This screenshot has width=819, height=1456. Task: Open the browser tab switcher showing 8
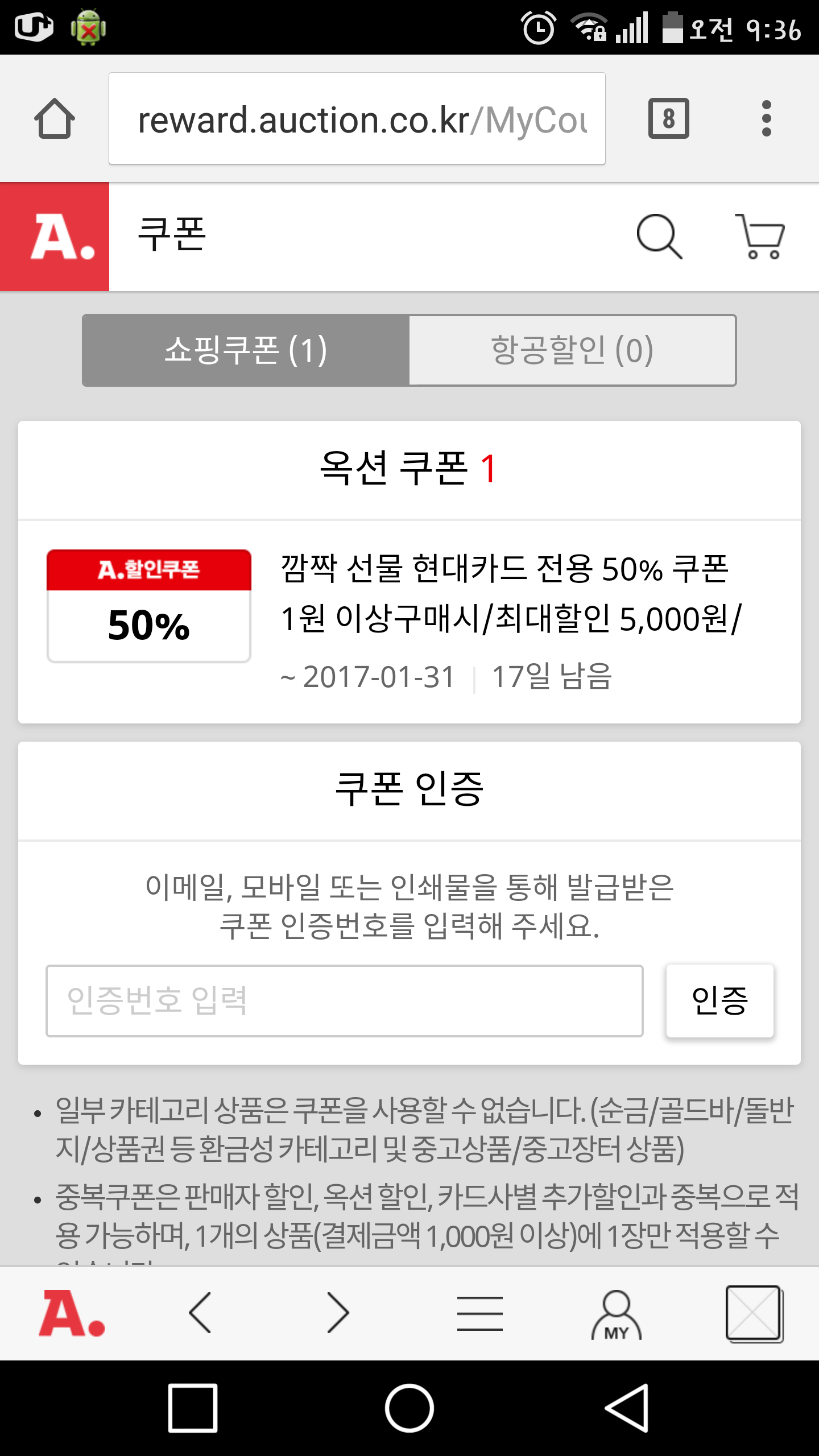(x=668, y=118)
